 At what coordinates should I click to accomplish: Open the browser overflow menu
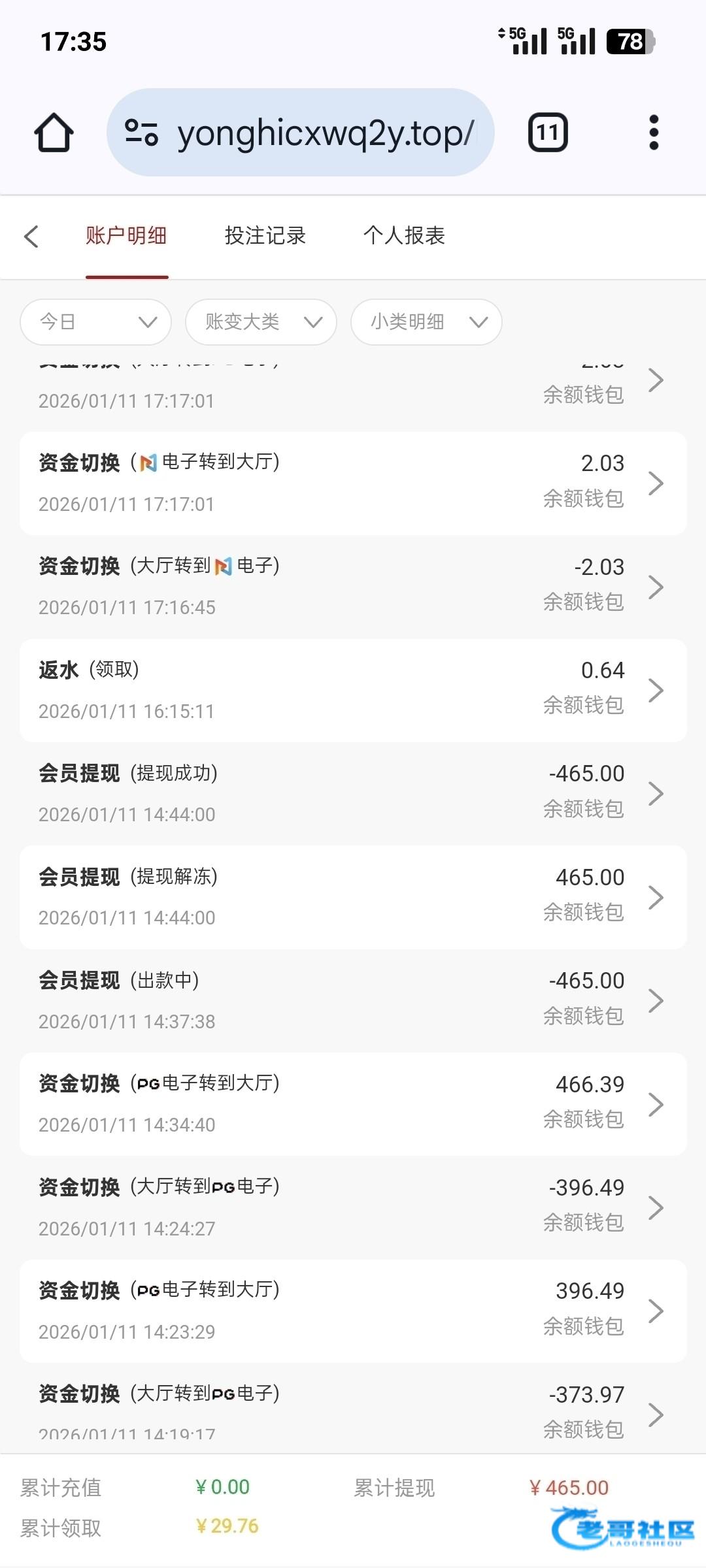click(653, 133)
